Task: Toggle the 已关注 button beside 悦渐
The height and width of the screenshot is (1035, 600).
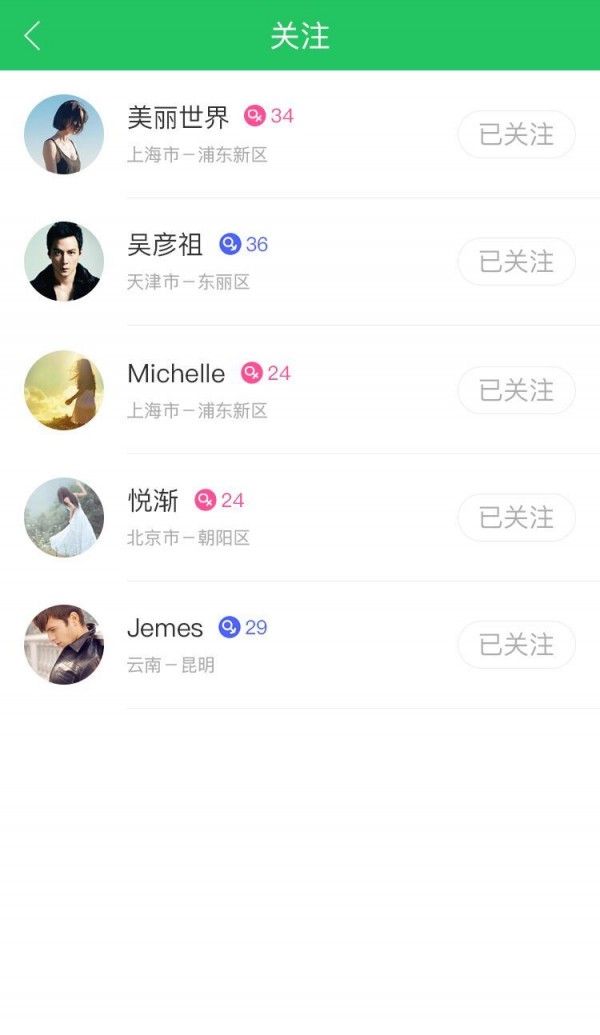Action: click(x=516, y=517)
